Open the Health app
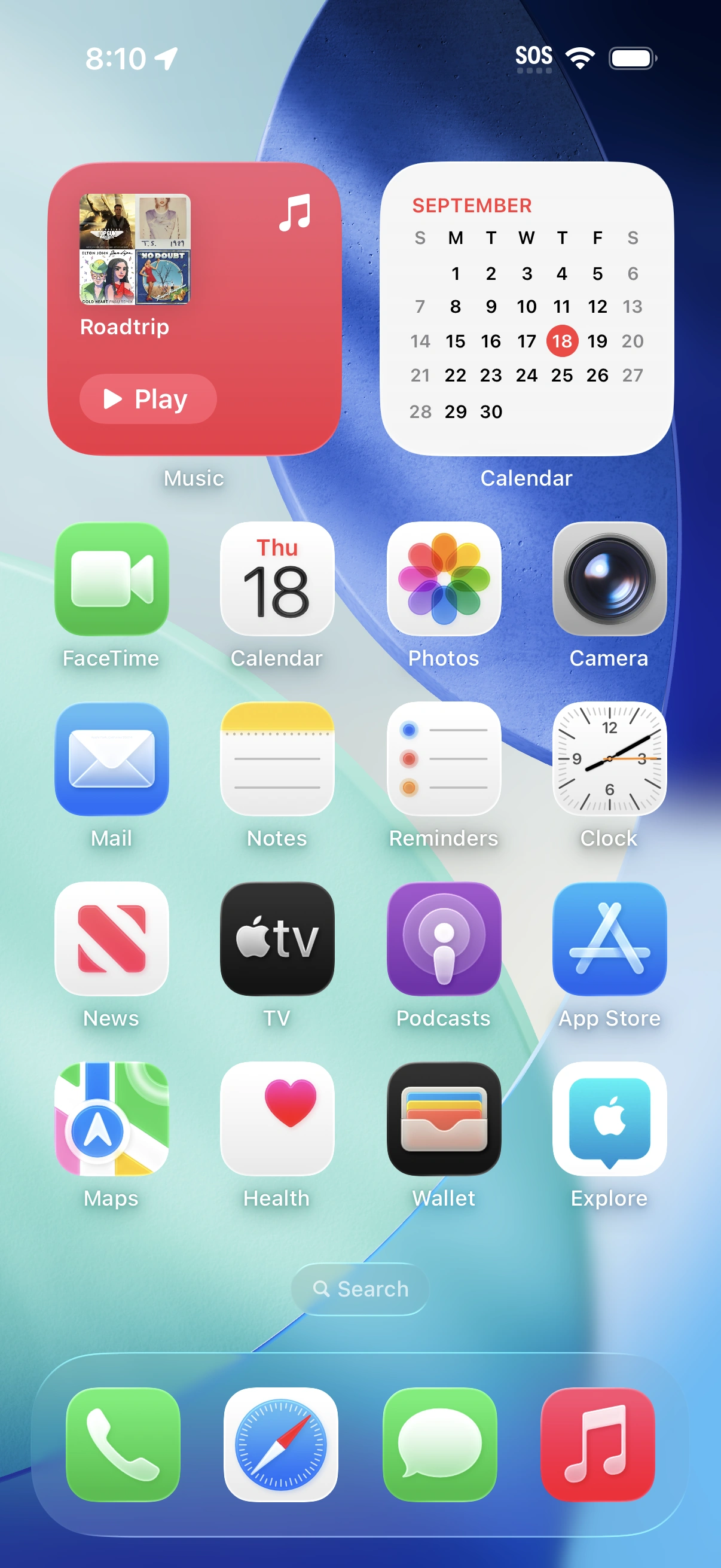Image resolution: width=721 pixels, height=1568 pixels. pyautogui.click(x=277, y=1119)
